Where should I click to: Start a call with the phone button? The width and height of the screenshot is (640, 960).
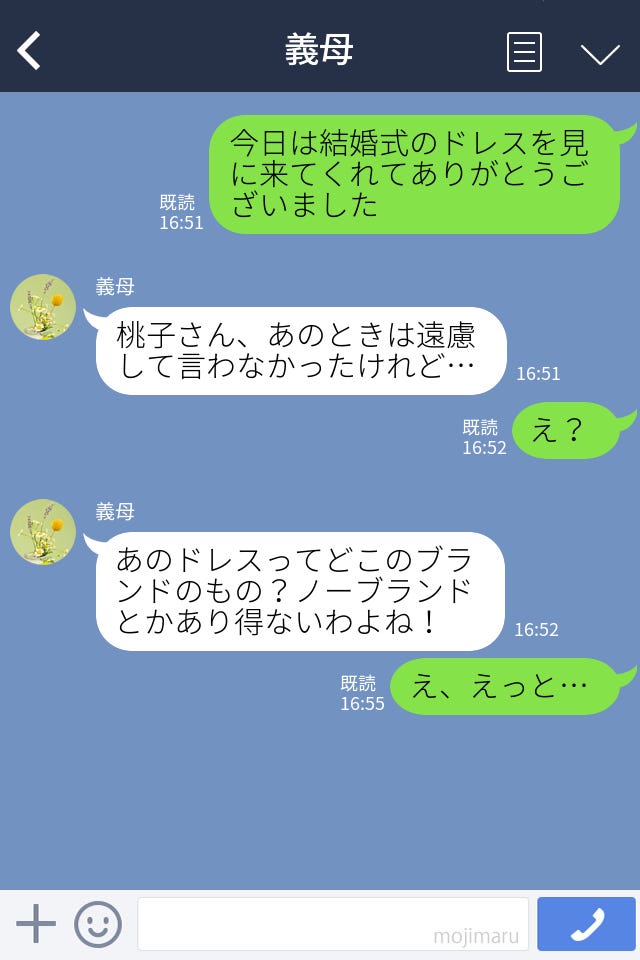(586, 924)
